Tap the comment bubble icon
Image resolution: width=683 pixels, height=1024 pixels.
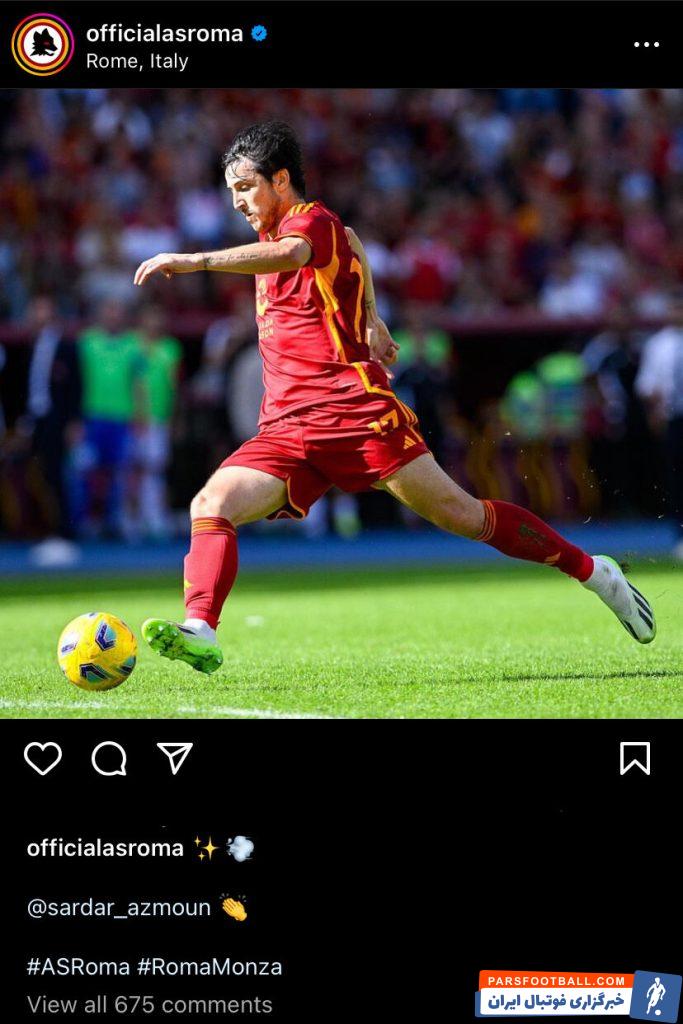109,758
